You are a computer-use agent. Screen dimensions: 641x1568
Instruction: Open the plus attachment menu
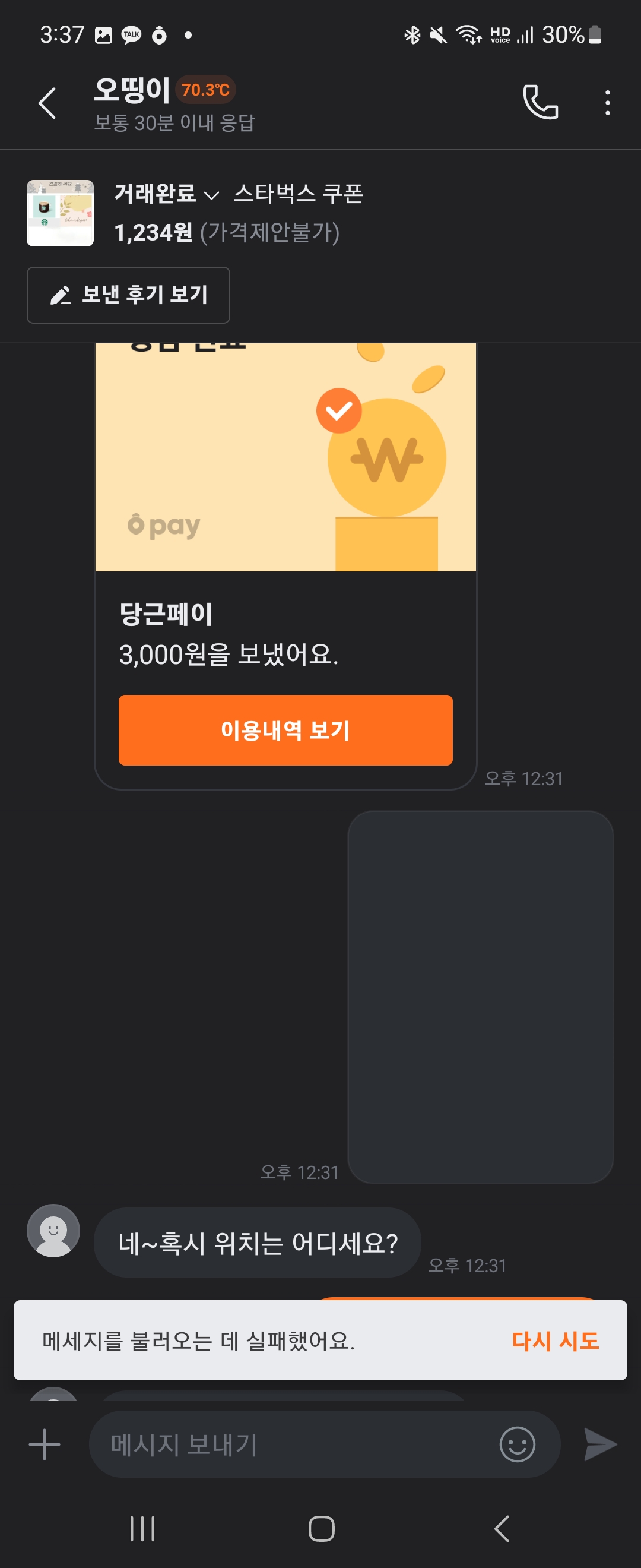45,1444
